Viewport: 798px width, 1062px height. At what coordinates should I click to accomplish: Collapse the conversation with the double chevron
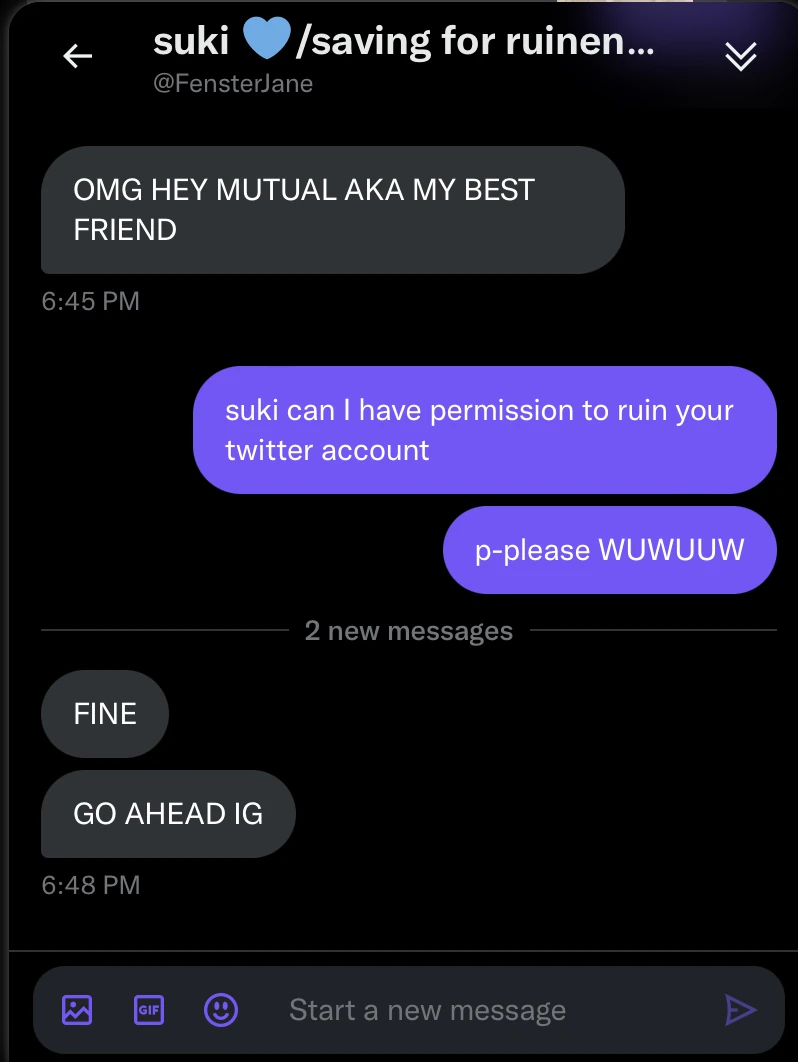[741, 57]
